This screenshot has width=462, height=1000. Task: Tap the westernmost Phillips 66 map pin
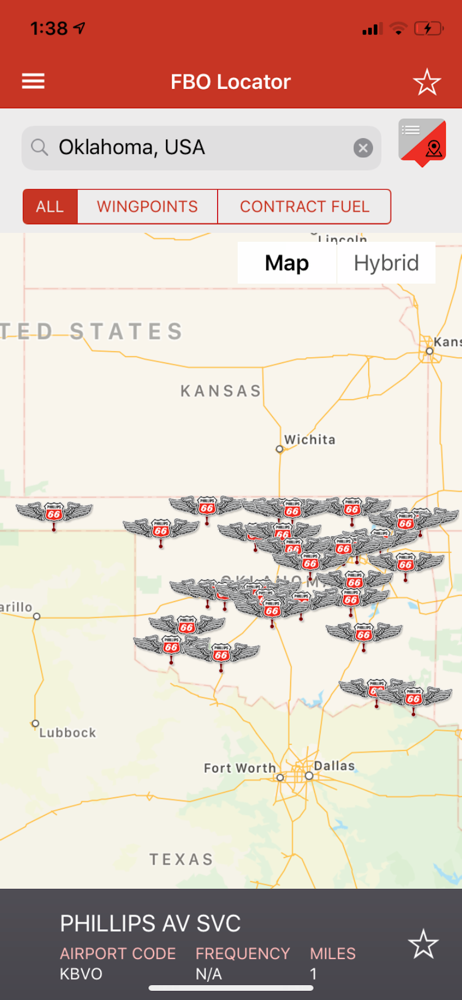tap(54, 514)
